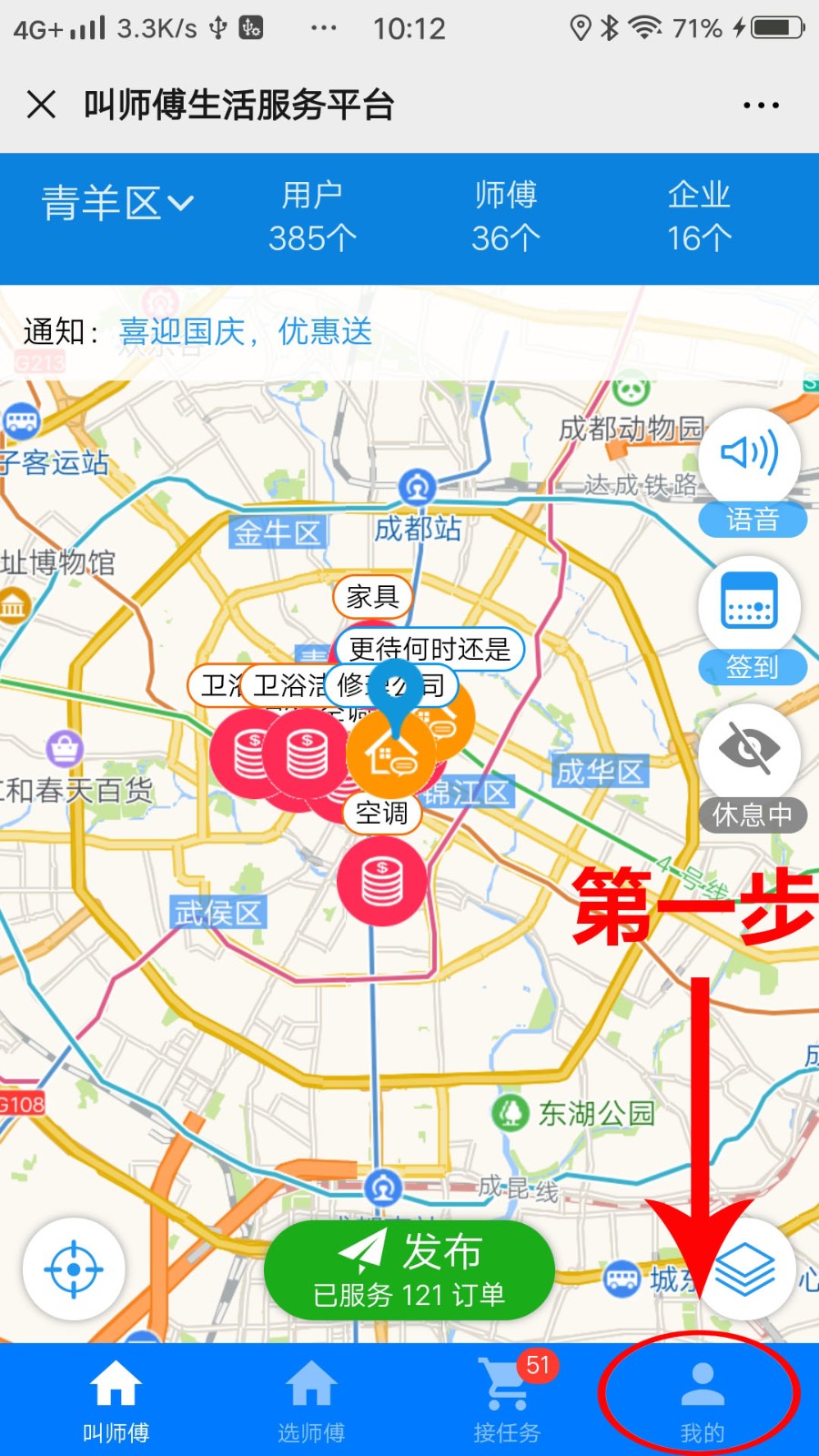Open the 喜迎国庆 notice link
This screenshot has width=819, height=1456.
pyautogui.click(x=246, y=332)
